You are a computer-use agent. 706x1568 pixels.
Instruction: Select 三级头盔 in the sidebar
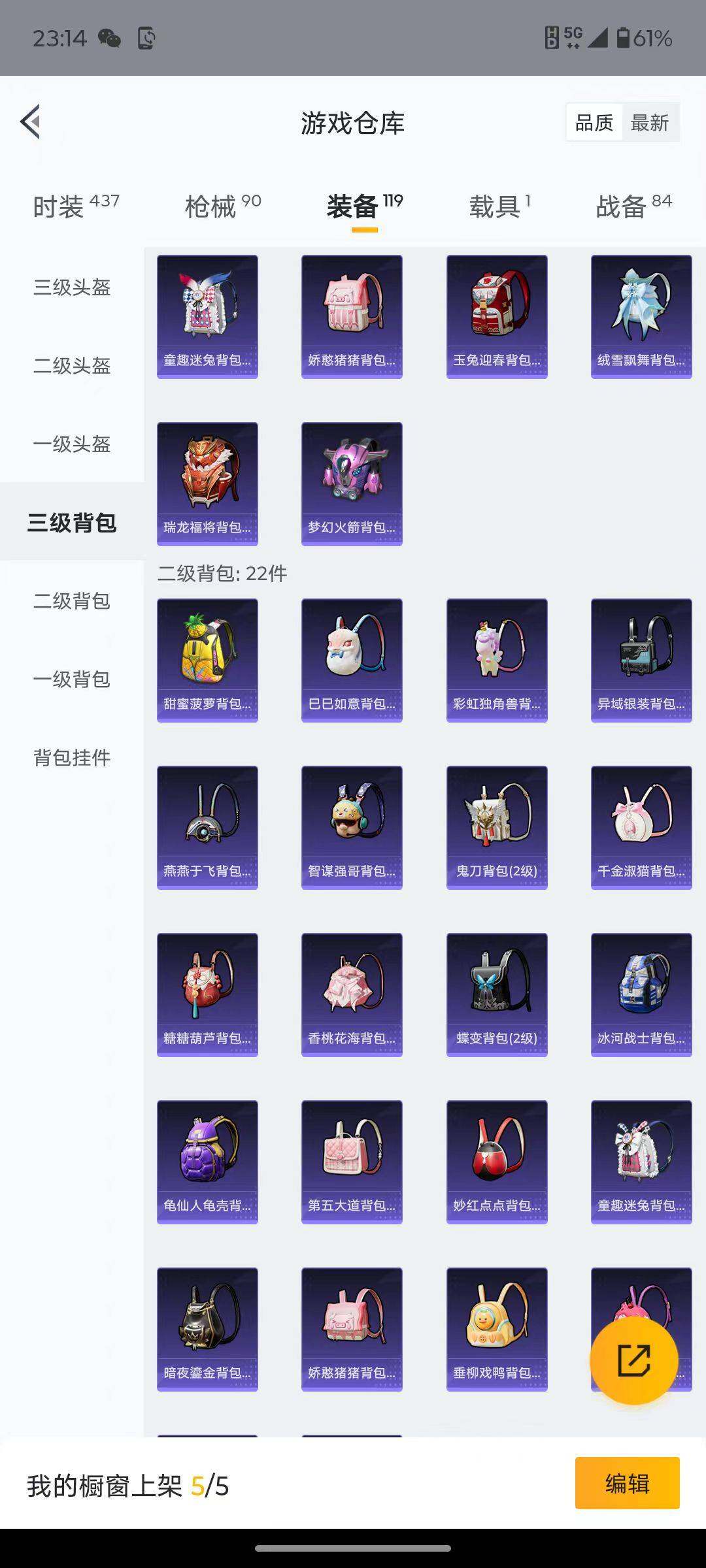[x=72, y=289]
